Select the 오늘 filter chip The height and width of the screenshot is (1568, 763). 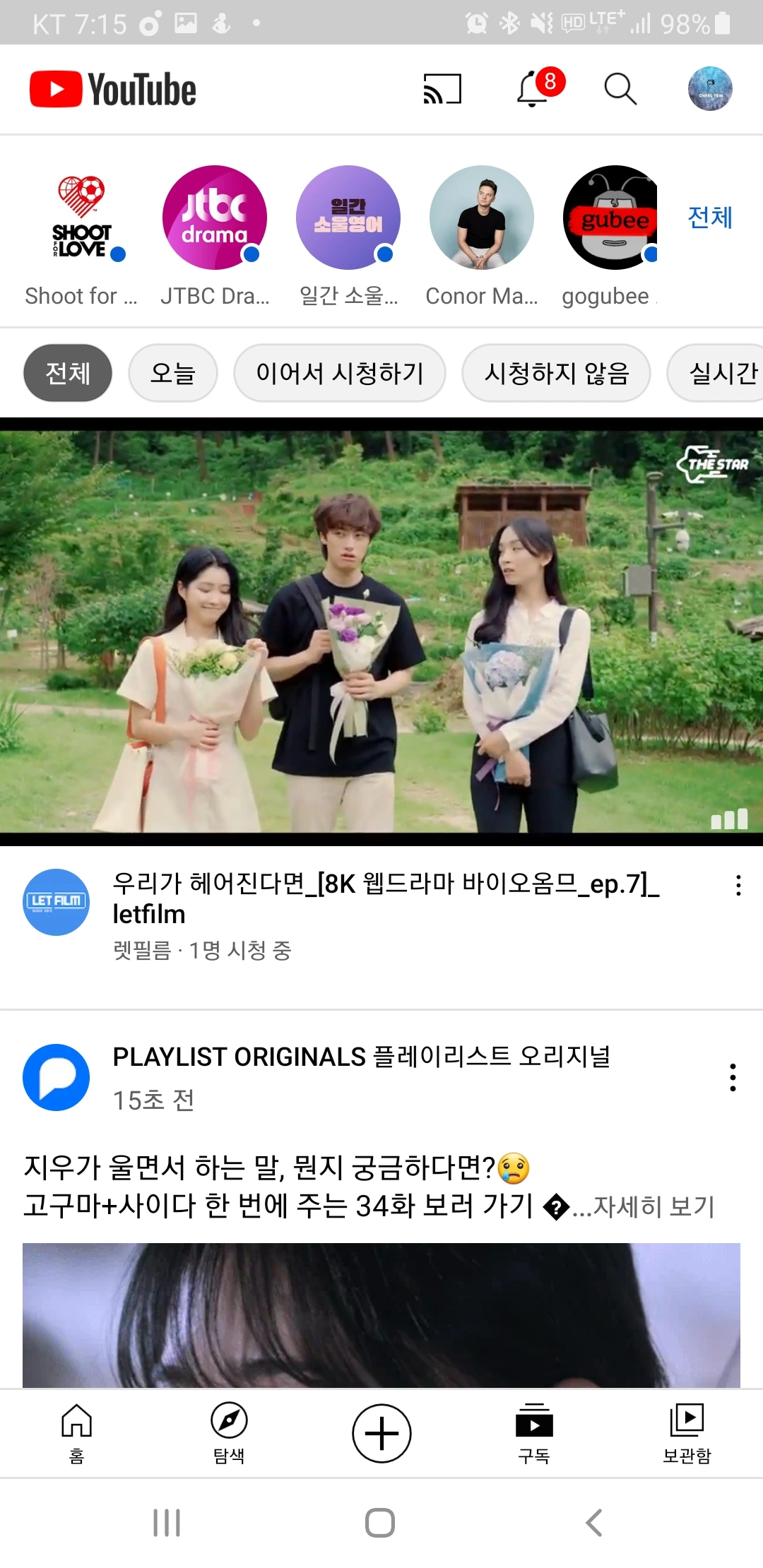coord(173,373)
